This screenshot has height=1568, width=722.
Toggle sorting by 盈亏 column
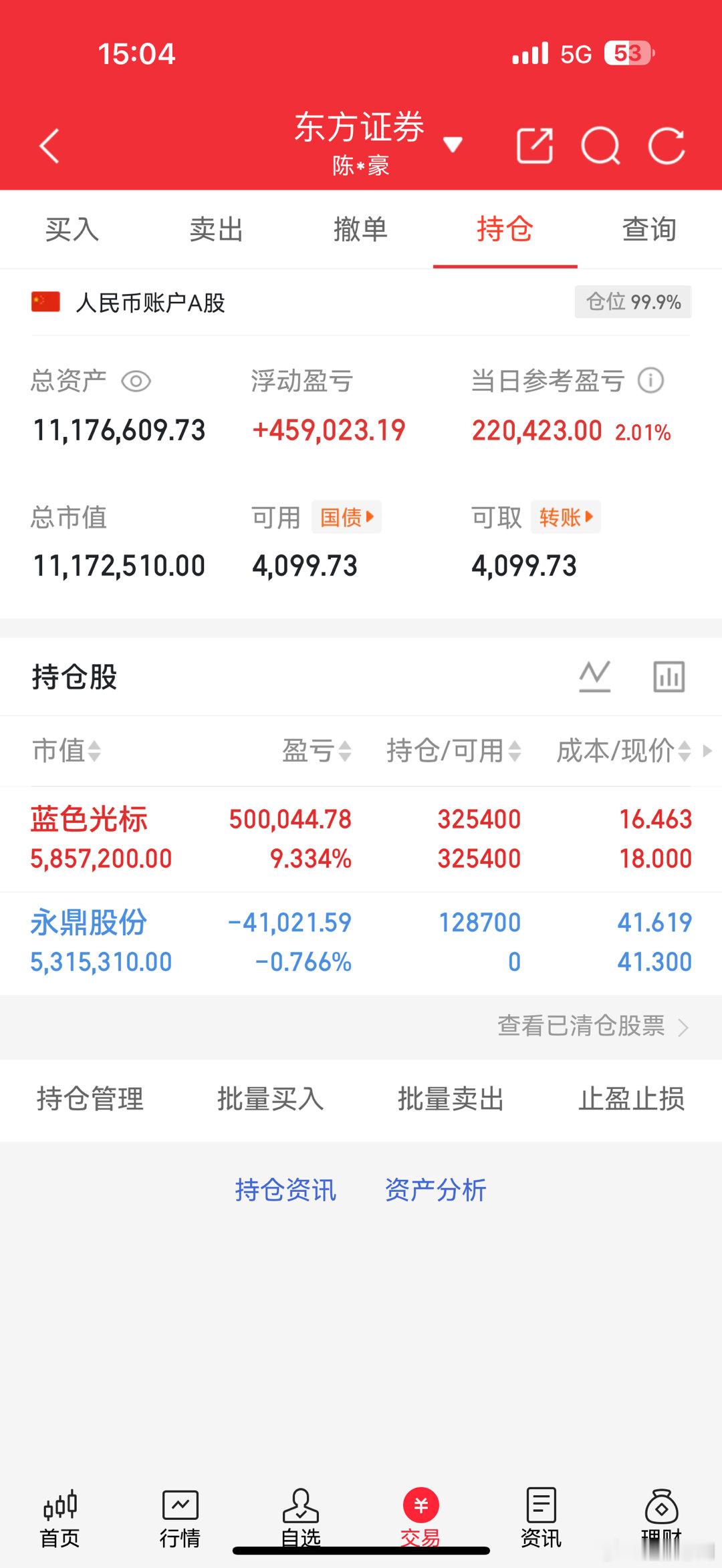[316, 751]
